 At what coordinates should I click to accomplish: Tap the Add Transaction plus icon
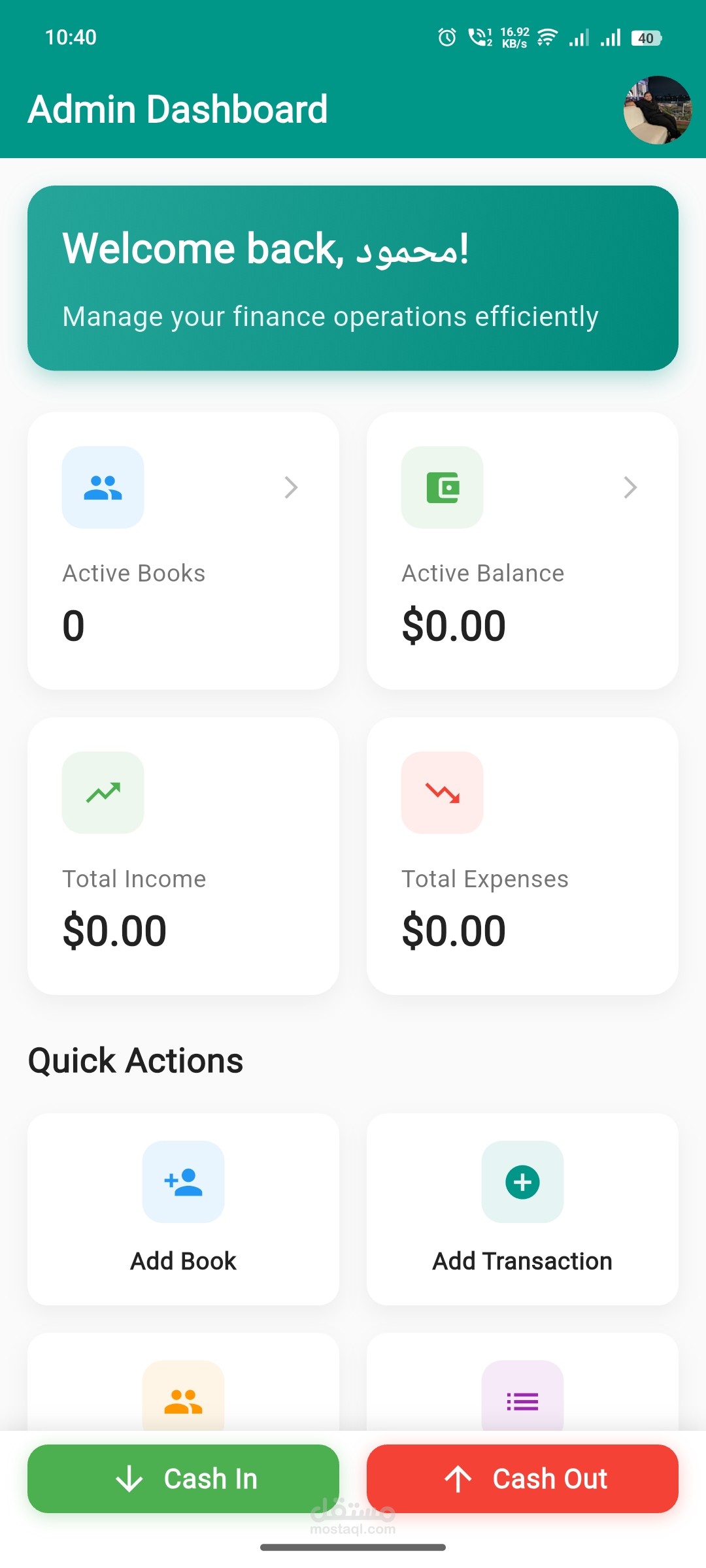[x=522, y=1183]
